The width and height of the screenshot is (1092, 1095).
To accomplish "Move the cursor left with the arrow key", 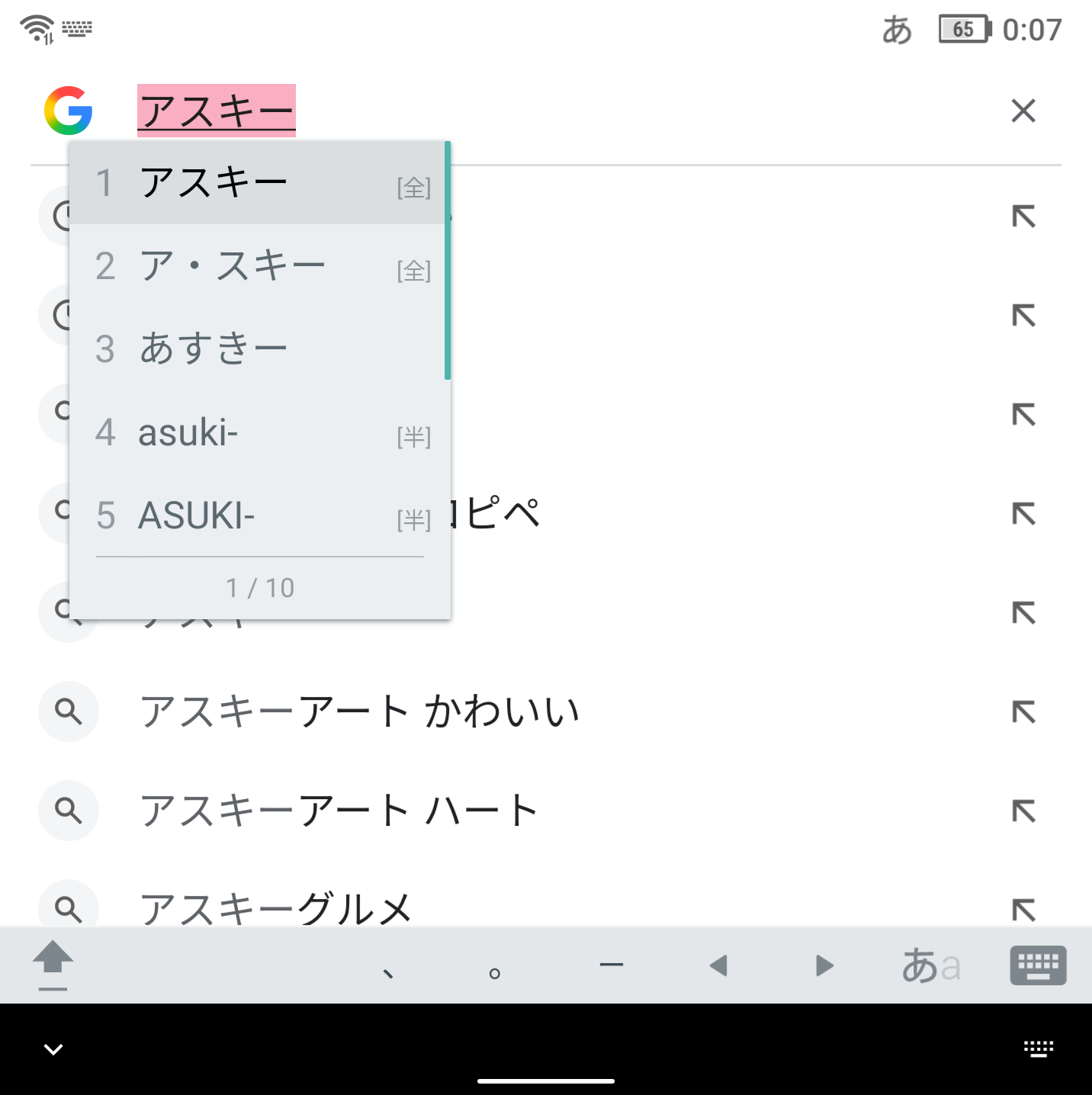I will point(718,966).
